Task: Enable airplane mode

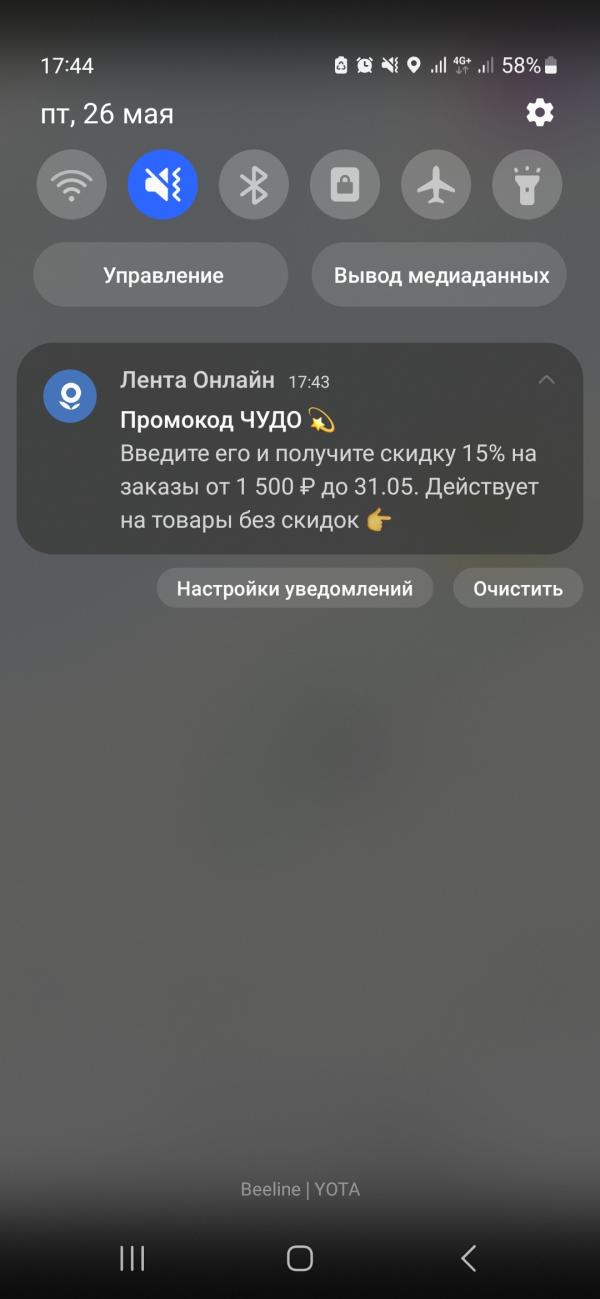Action: tap(436, 185)
